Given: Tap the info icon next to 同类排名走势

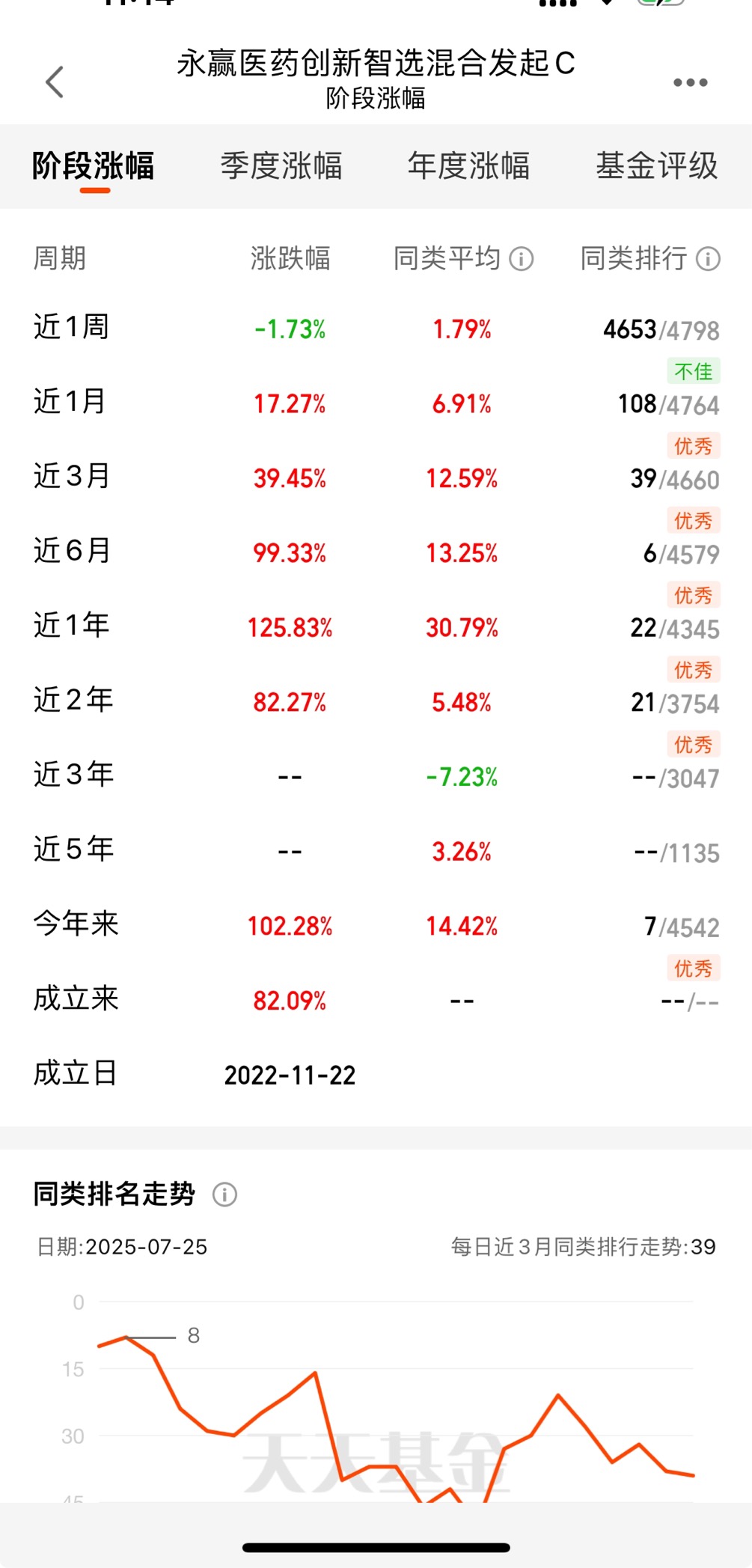Looking at the screenshot, I should pyautogui.click(x=224, y=1195).
